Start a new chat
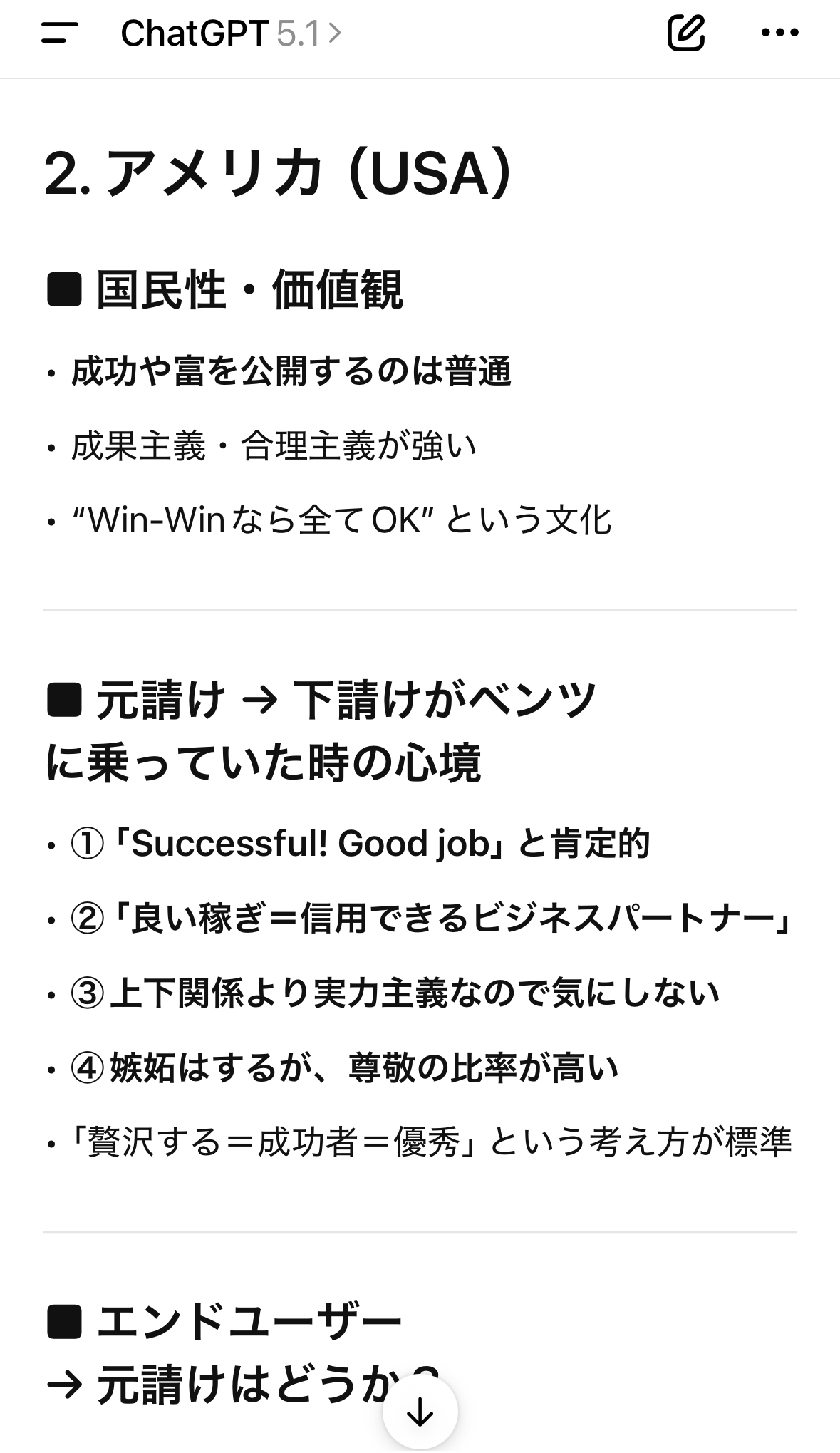Image resolution: width=840 pixels, height=1453 pixels. click(685, 33)
